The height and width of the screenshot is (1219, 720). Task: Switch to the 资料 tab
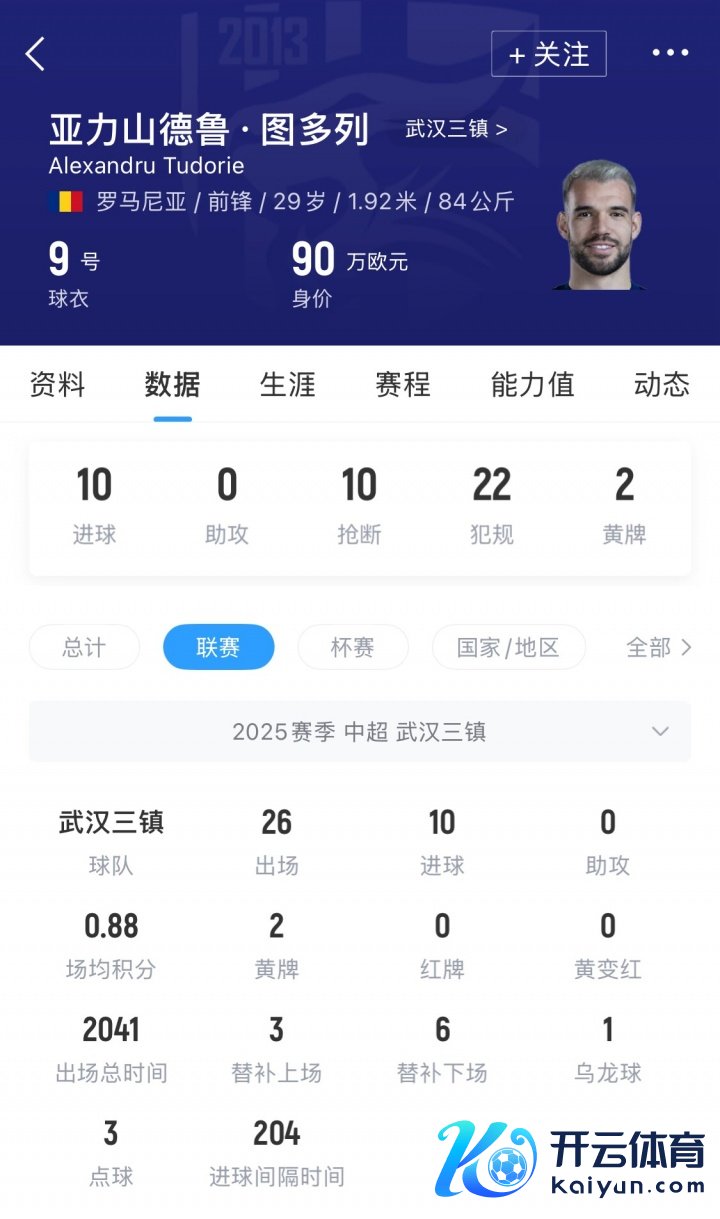(x=58, y=384)
